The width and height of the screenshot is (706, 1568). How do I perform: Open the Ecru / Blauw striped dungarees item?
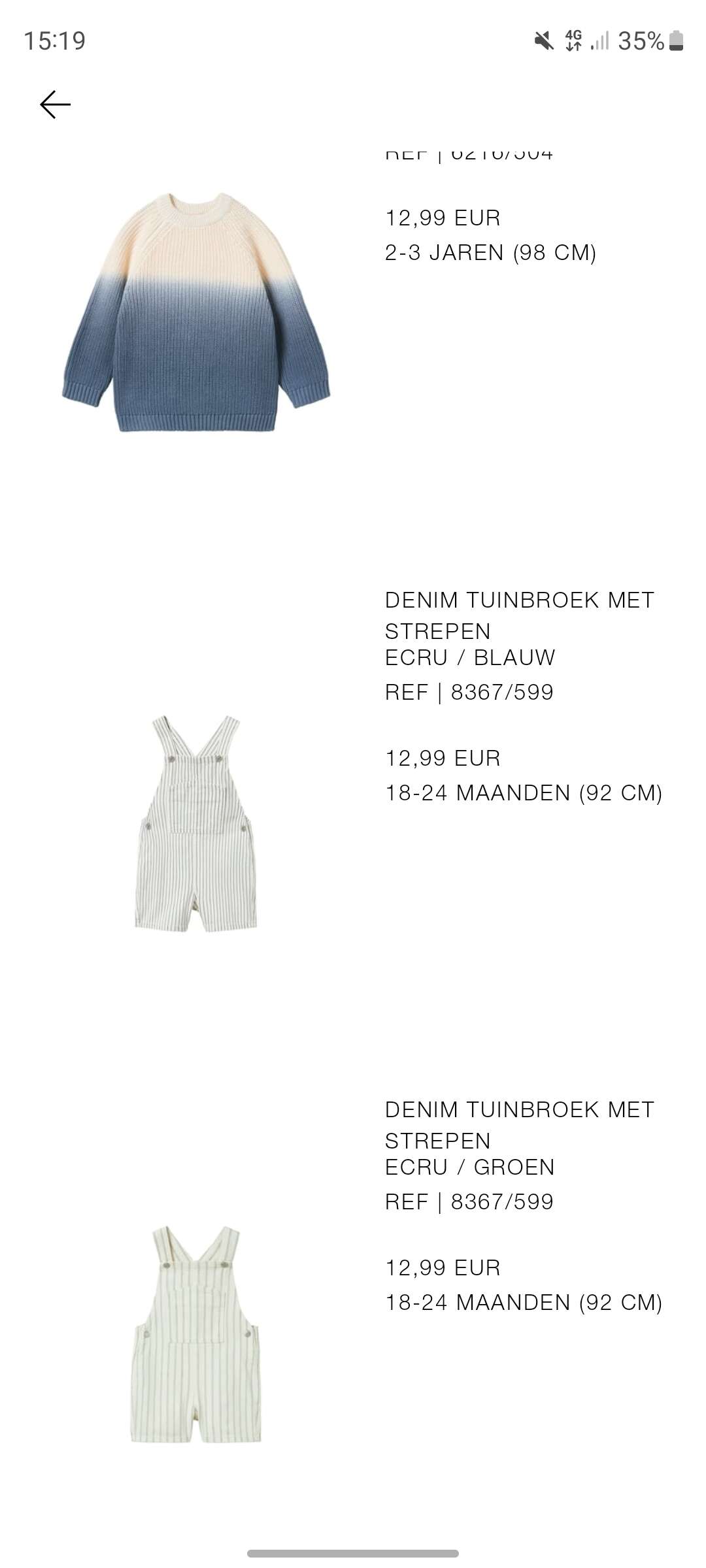(x=196, y=823)
